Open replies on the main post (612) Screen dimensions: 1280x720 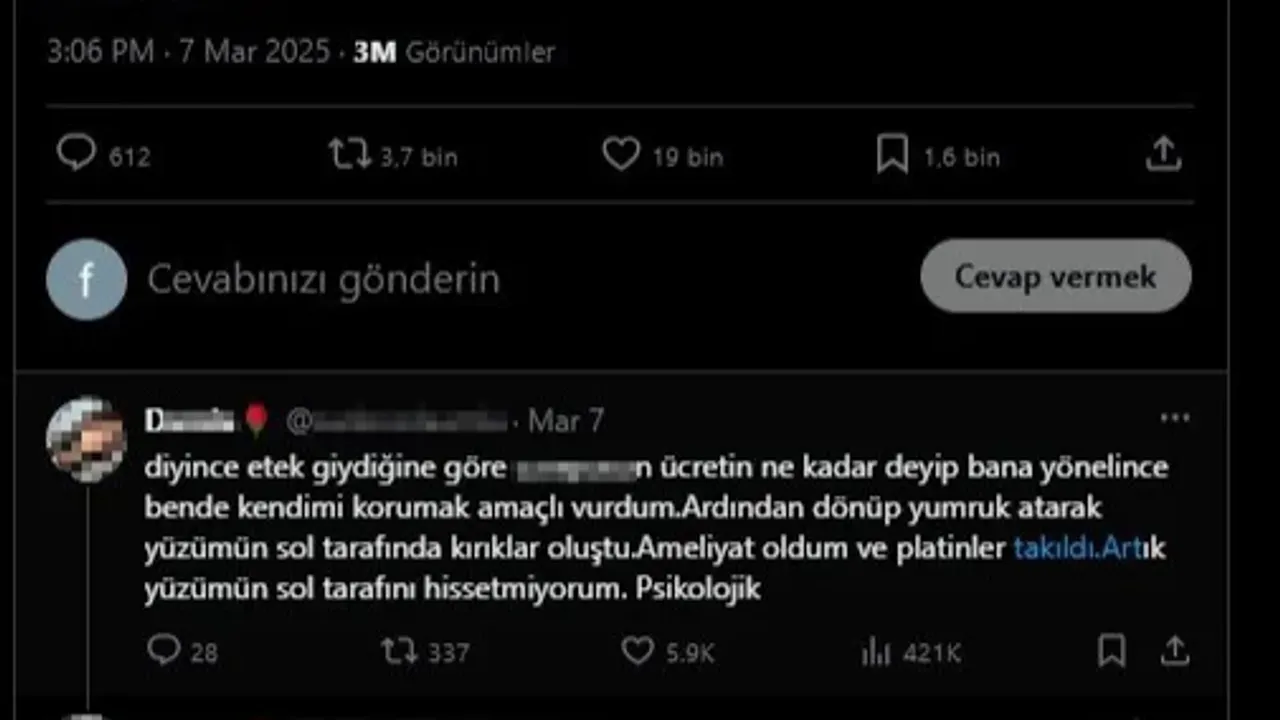[x=77, y=155]
